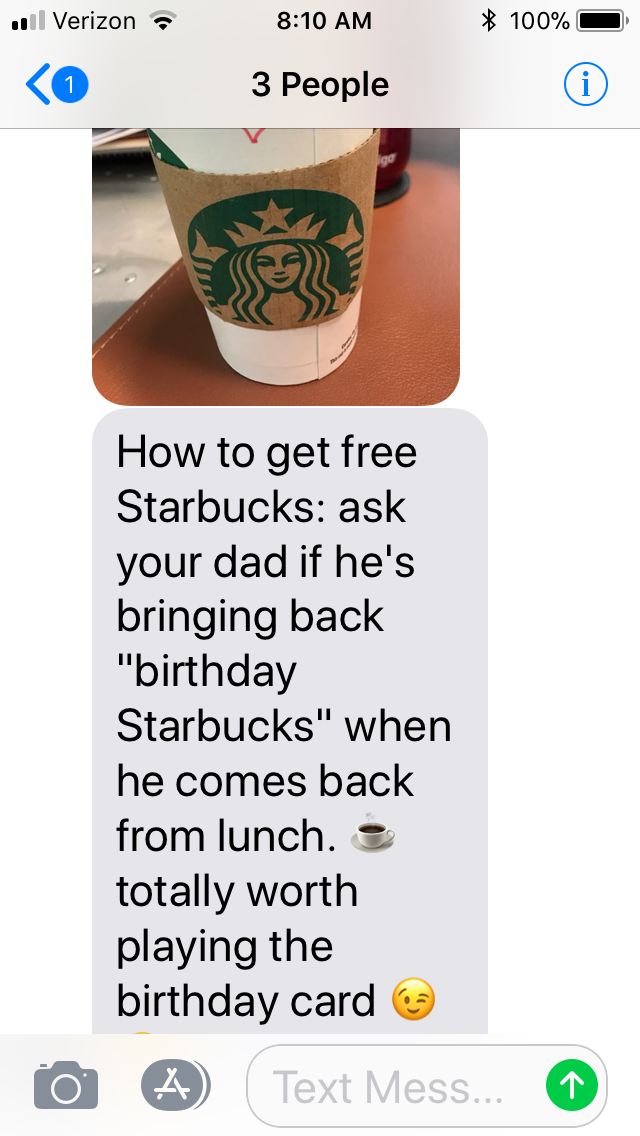Tap the camera icon to attach a photo

pos(66,1085)
